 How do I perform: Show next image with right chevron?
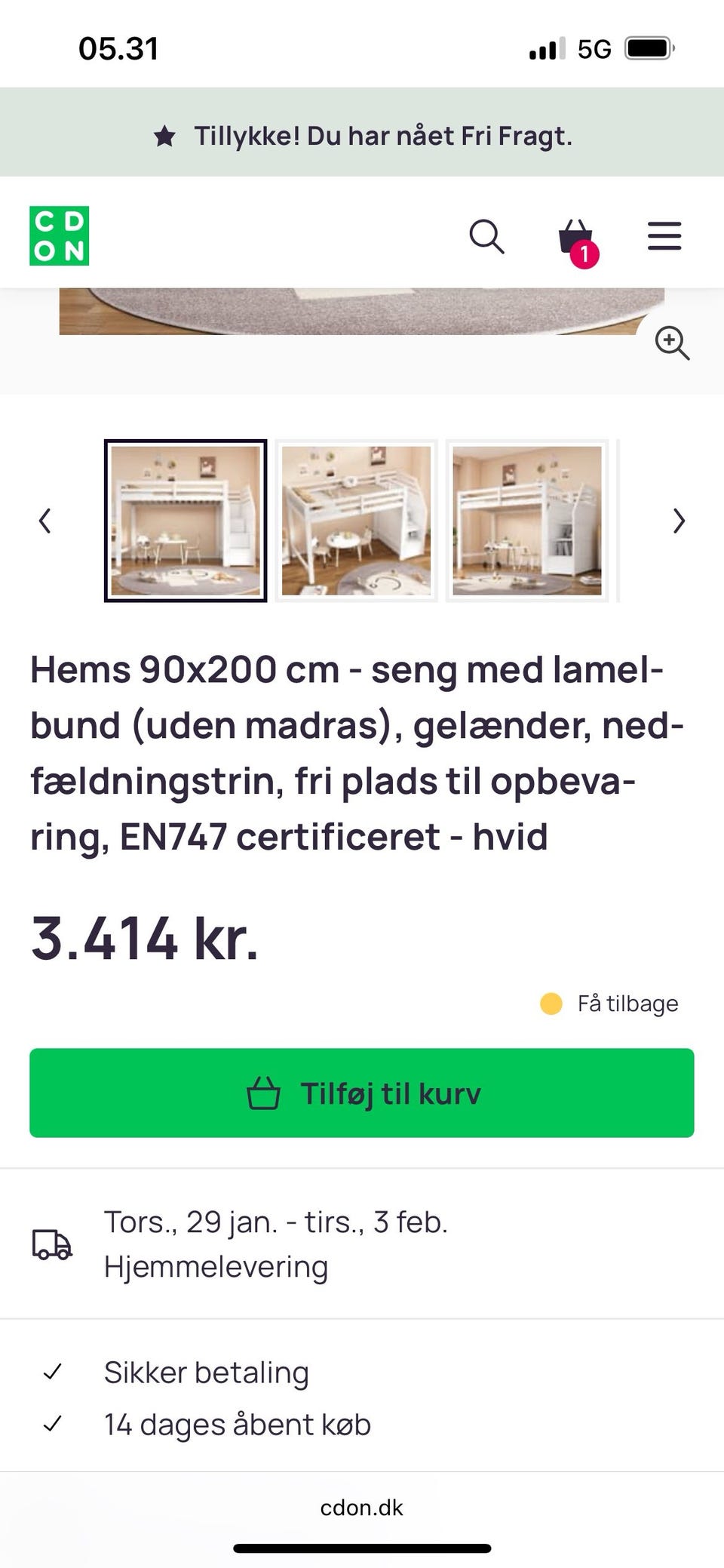point(679,521)
